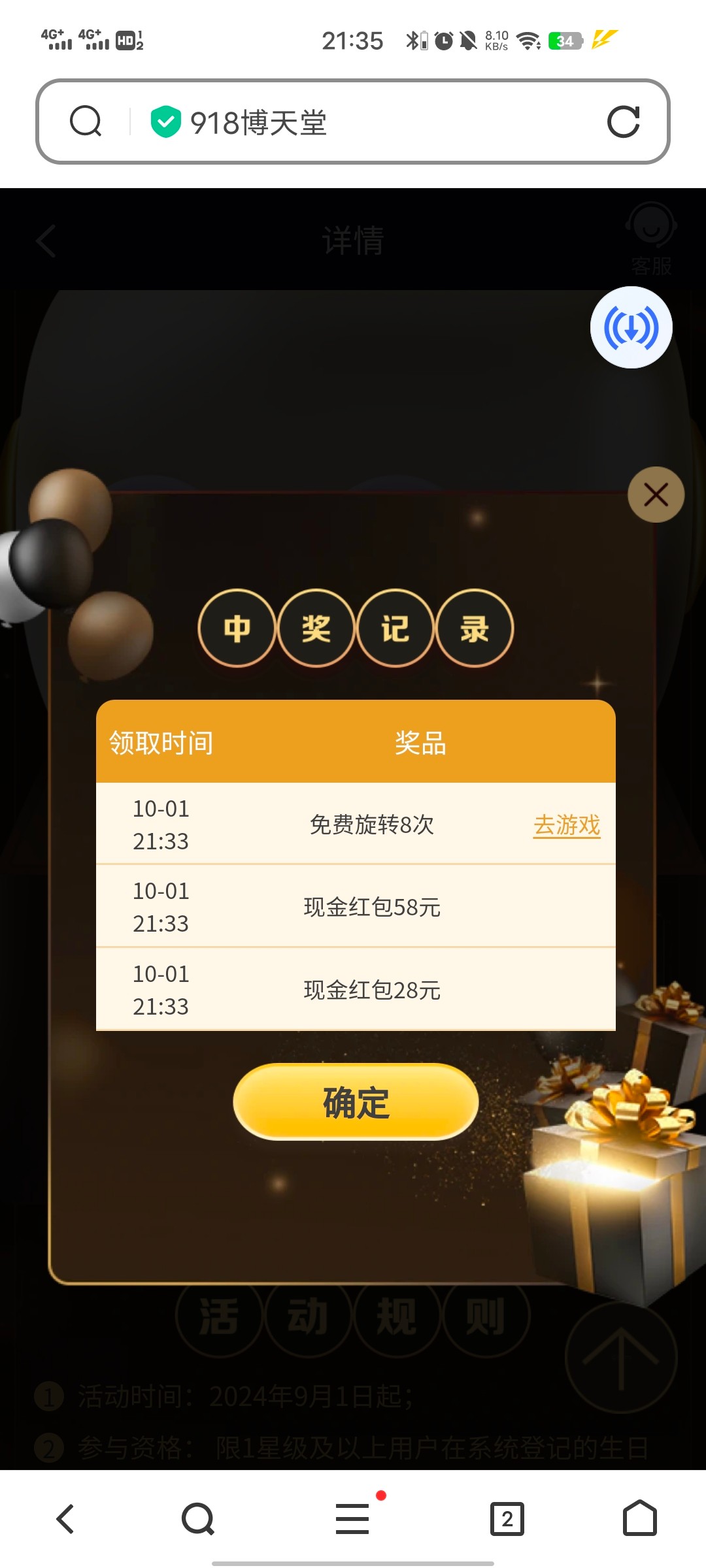This screenshot has width=706, height=1568.
Task: Tap the floating blue download button
Action: (631, 327)
